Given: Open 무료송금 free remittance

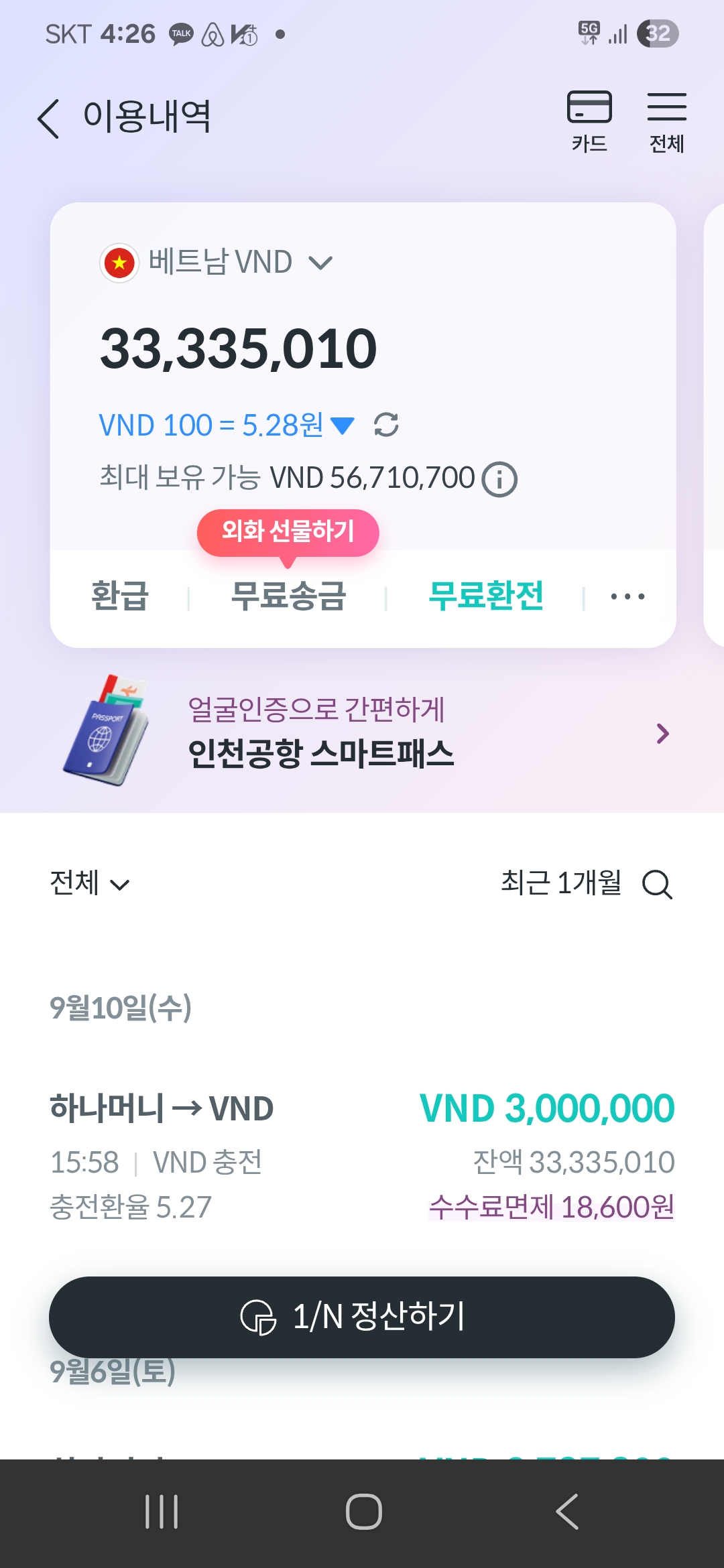Looking at the screenshot, I should click(288, 596).
